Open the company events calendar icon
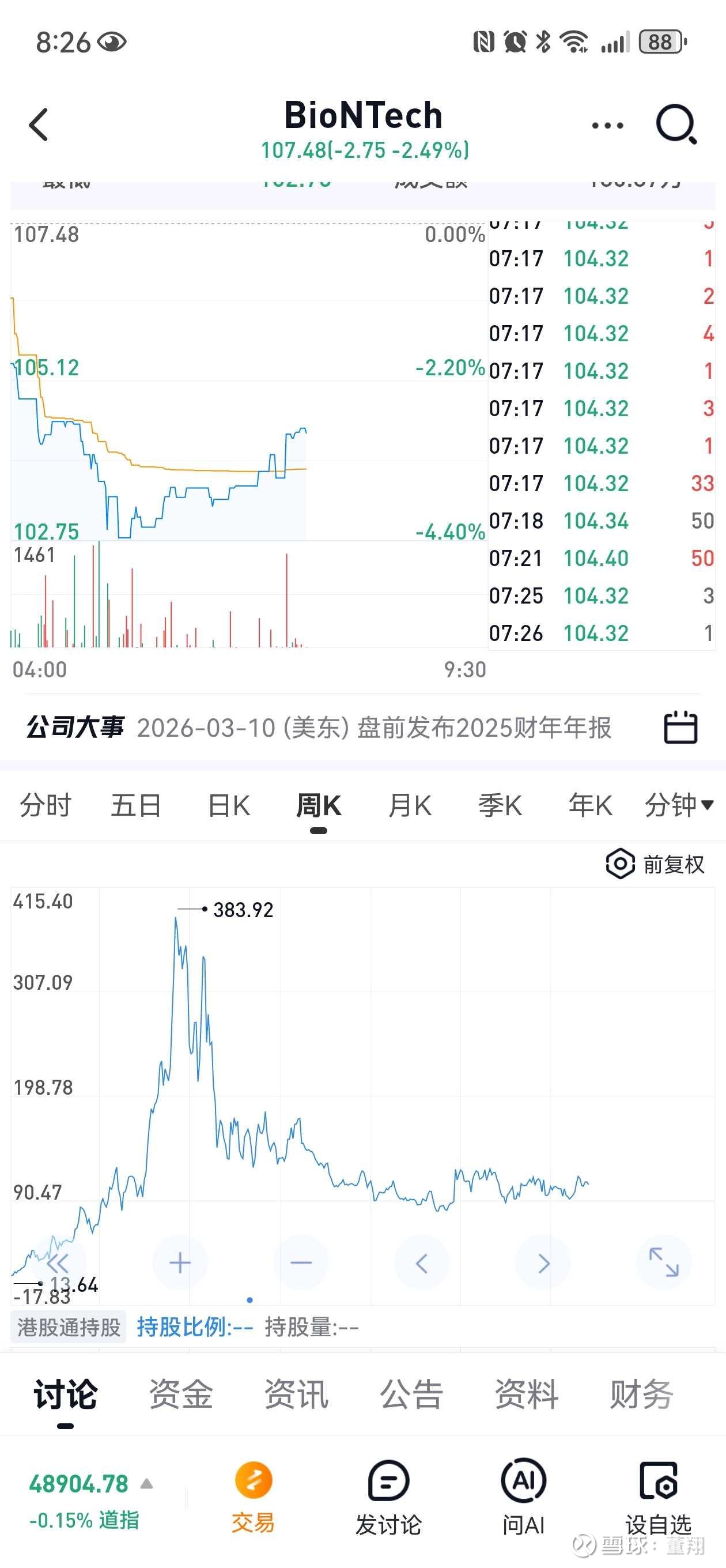Screen dimensions: 726x1568 (x=680, y=727)
